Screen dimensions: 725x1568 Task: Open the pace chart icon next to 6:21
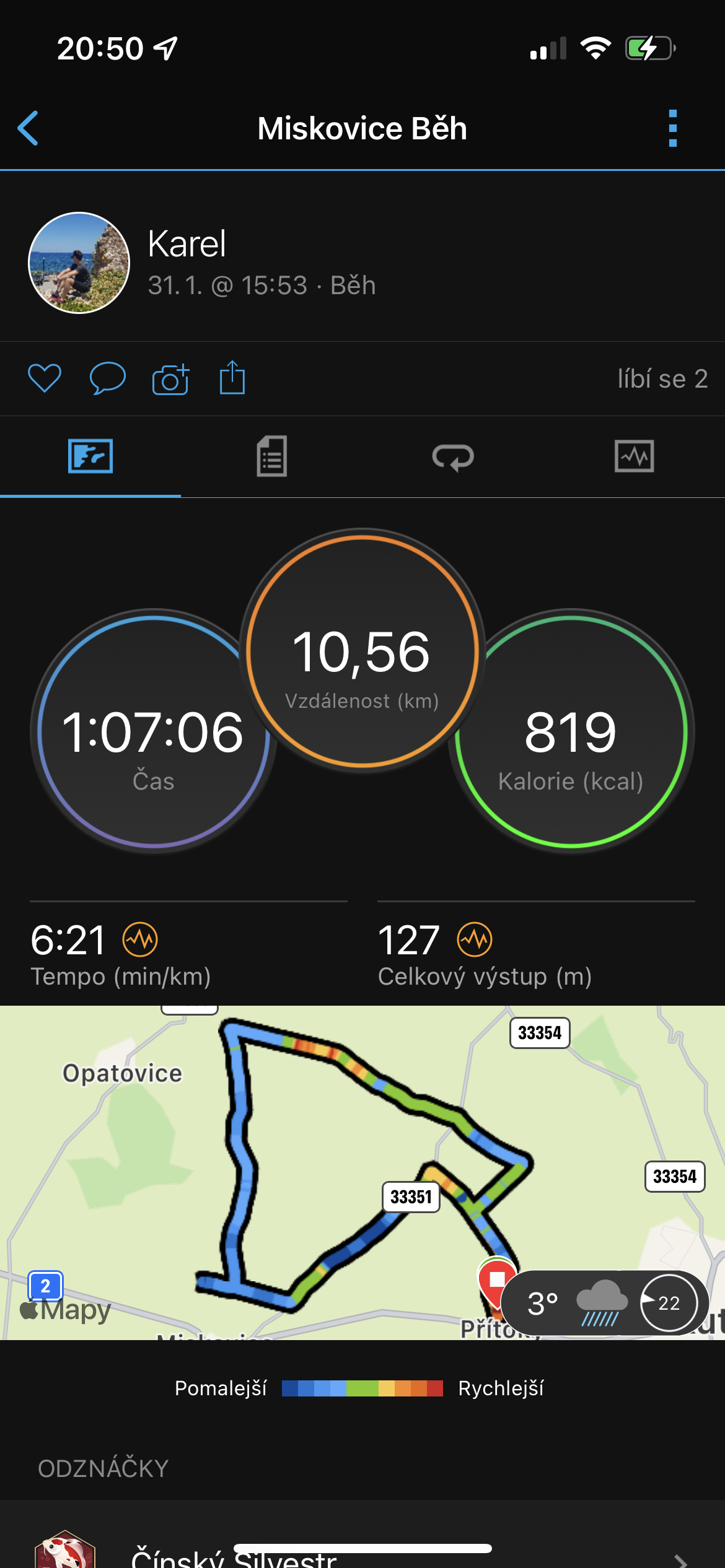coord(140,939)
